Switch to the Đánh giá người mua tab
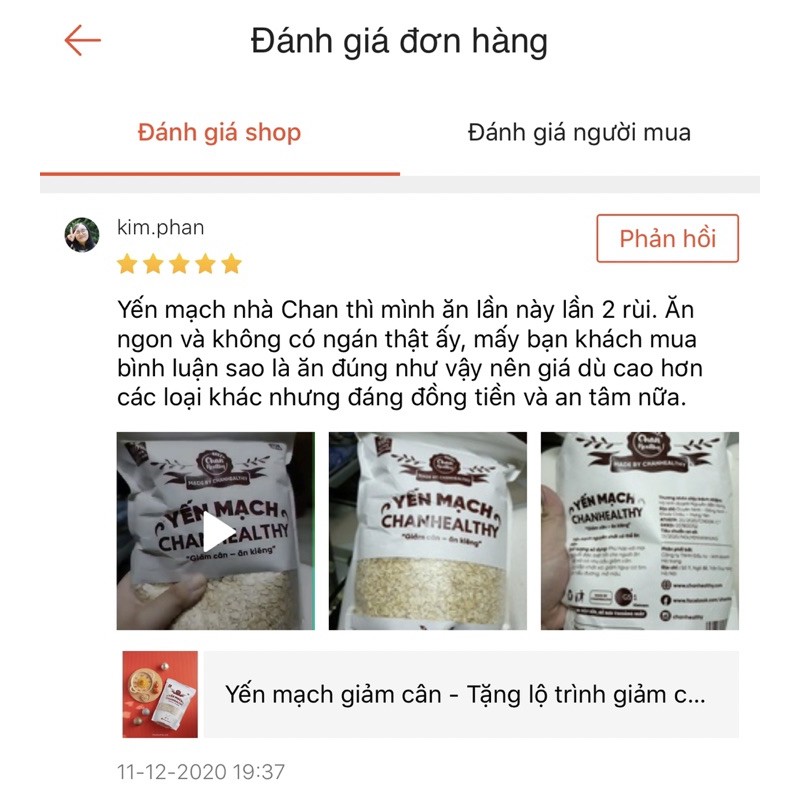The width and height of the screenshot is (800, 800). tap(579, 133)
